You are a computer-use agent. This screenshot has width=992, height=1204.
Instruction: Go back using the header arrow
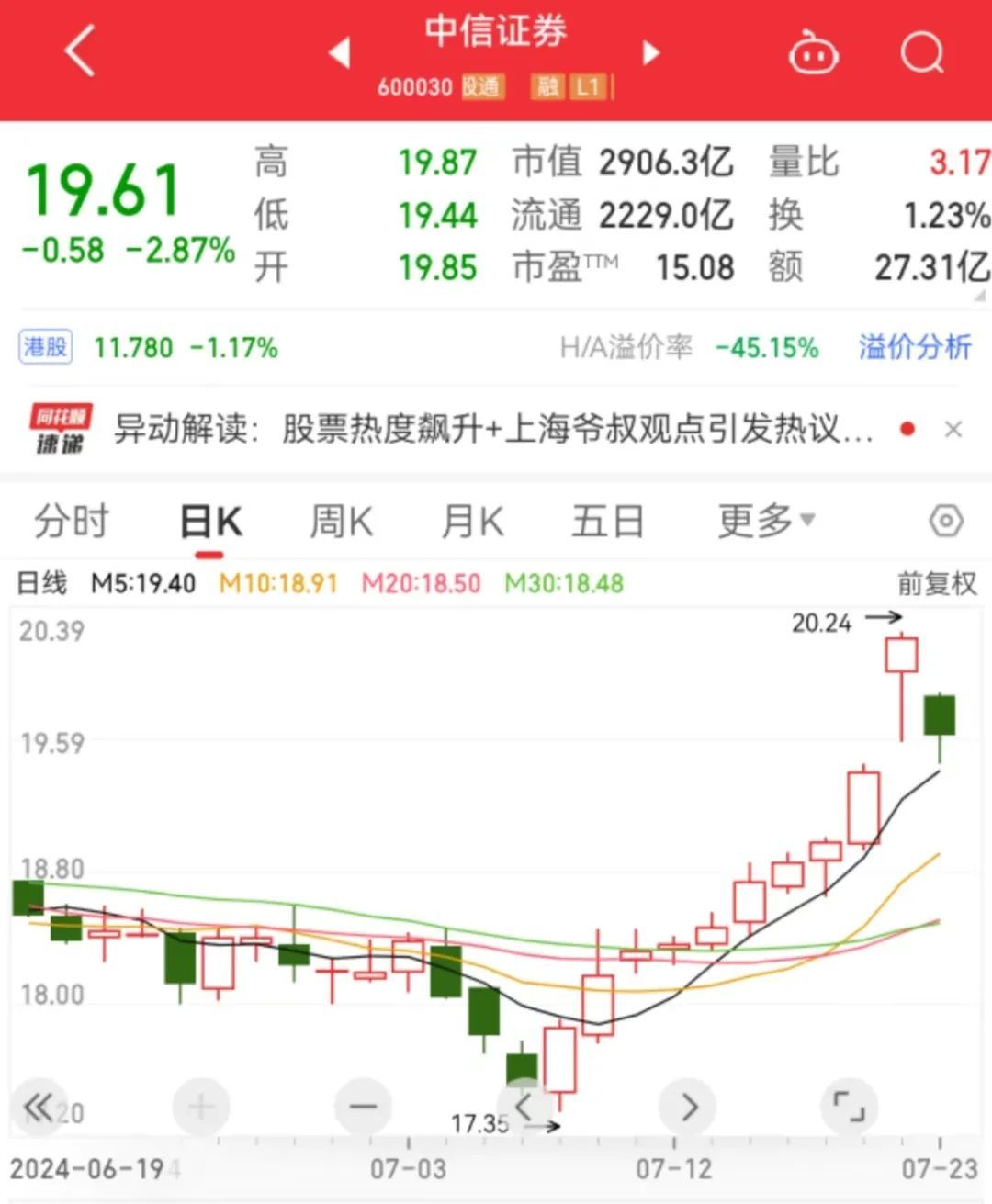click(x=81, y=51)
